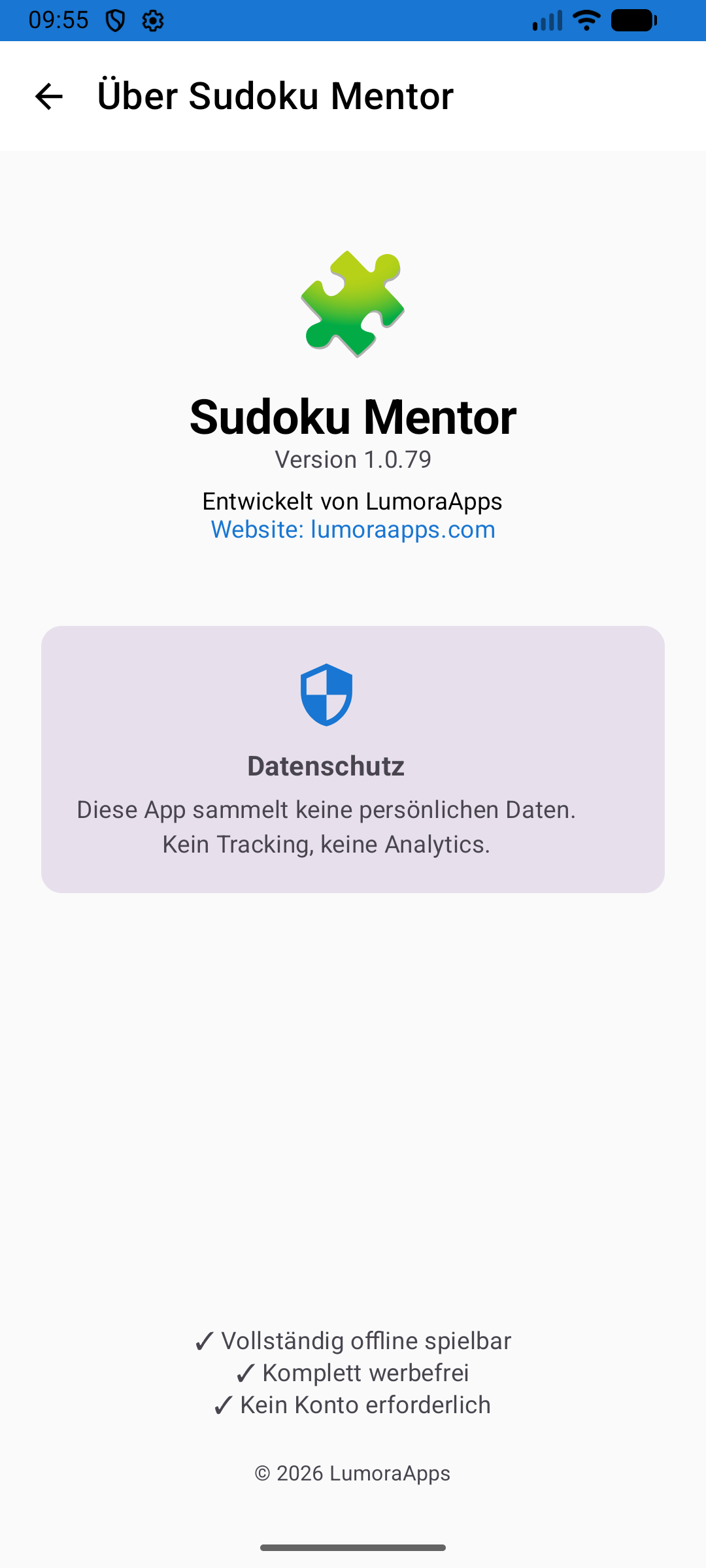Tap the Kein Konto erforderlich line

353,1405
